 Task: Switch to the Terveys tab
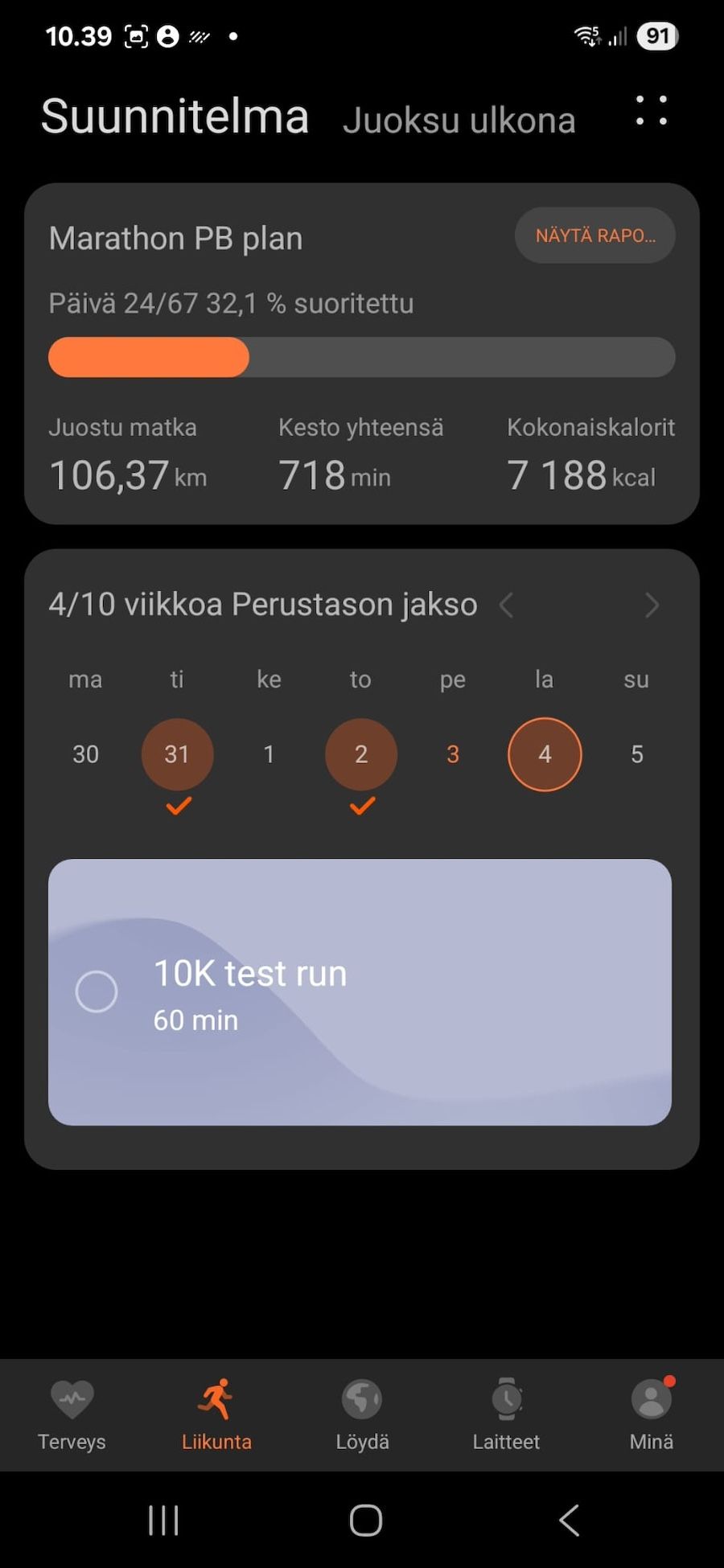point(72,1415)
